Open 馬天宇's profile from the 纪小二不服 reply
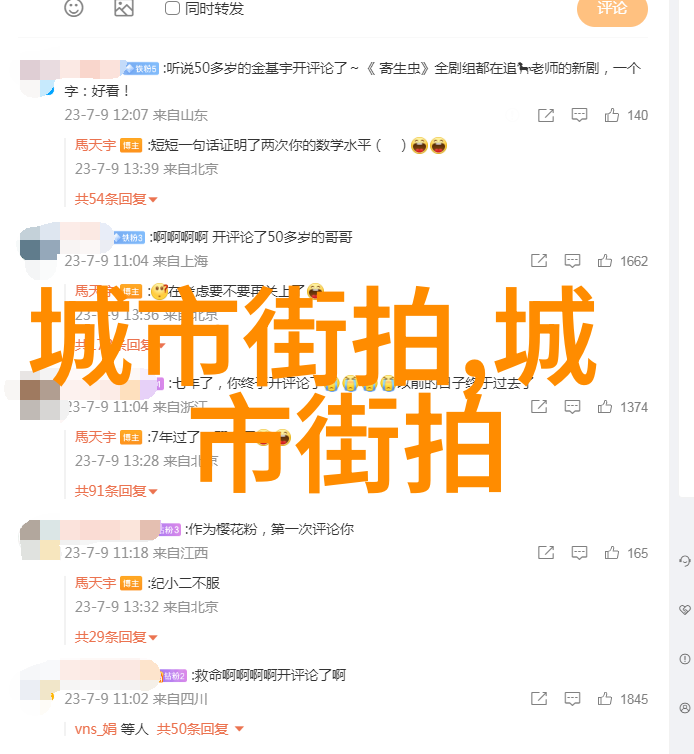694x754 pixels. tap(95, 583)
